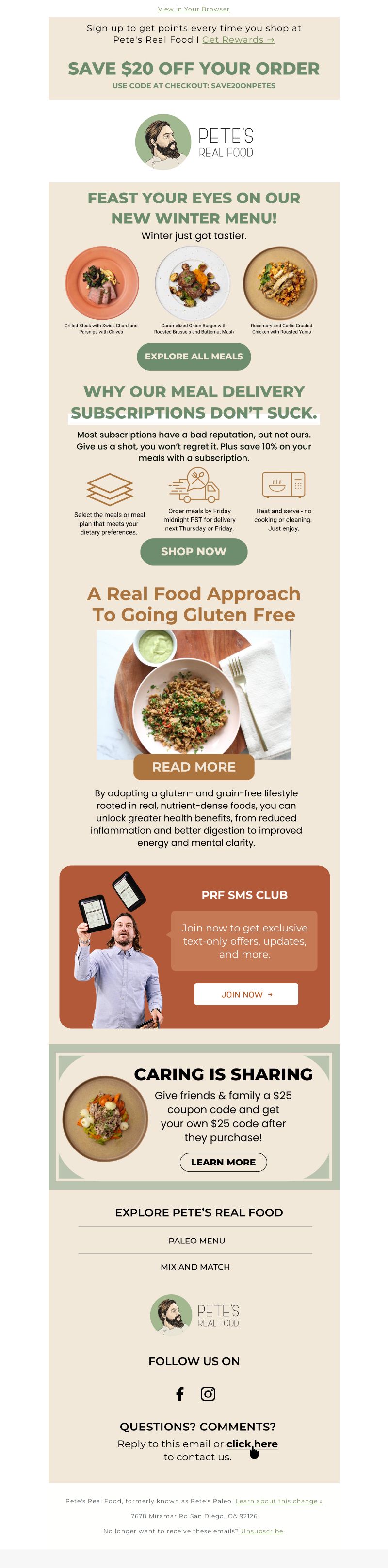Visit the Instagram profile
The image size is (388, 1568).
tap(209, 1394)
